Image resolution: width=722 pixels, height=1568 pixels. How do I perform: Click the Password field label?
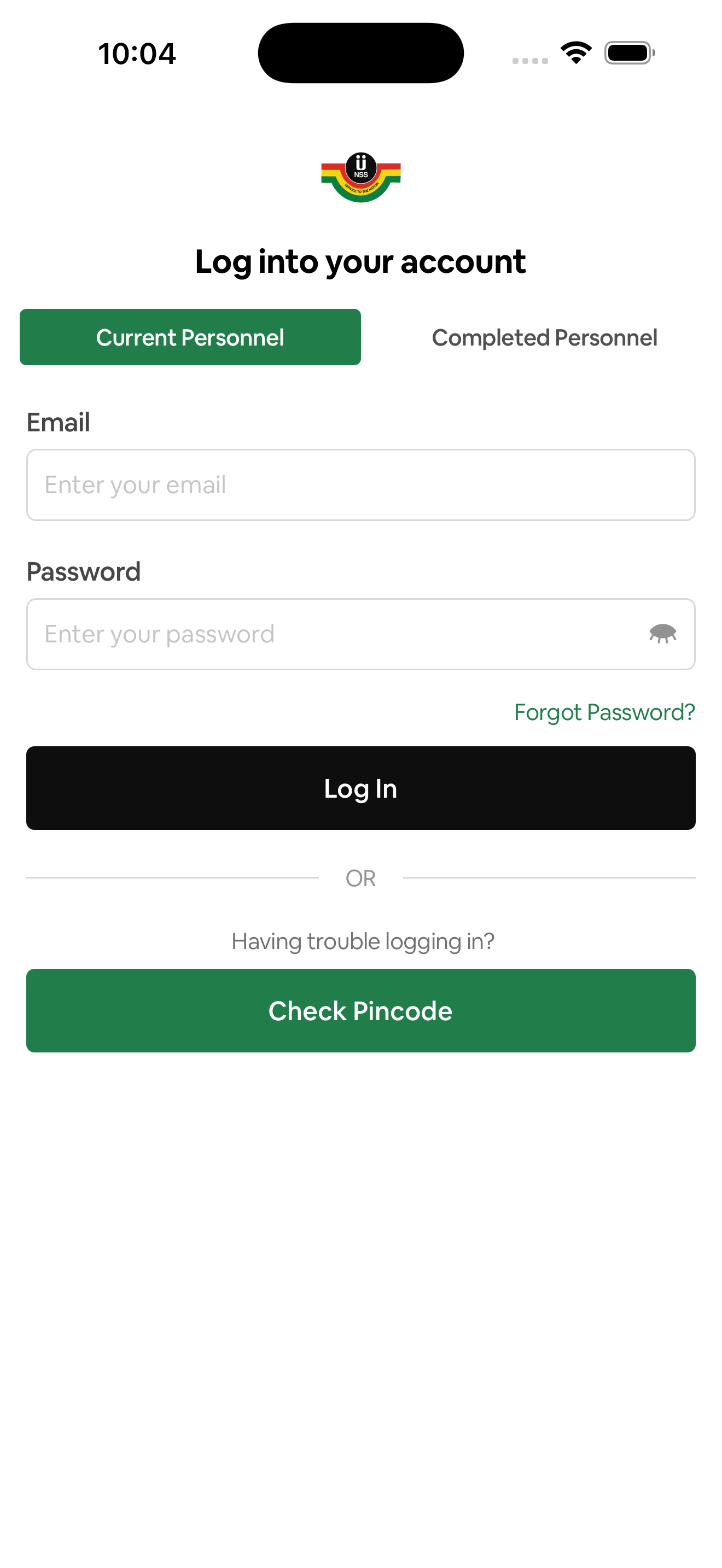pyautogui.click(x=83, y=571)
